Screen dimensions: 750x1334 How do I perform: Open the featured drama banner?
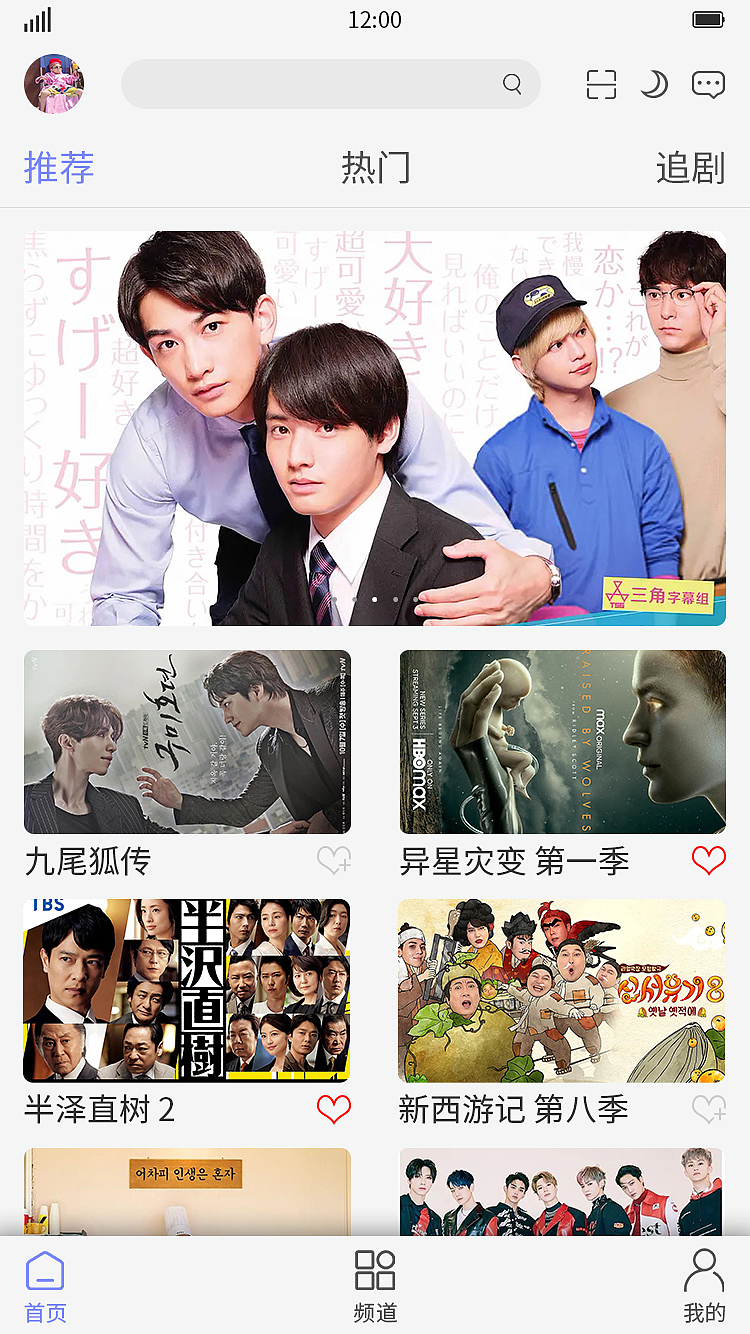[375, 428]
